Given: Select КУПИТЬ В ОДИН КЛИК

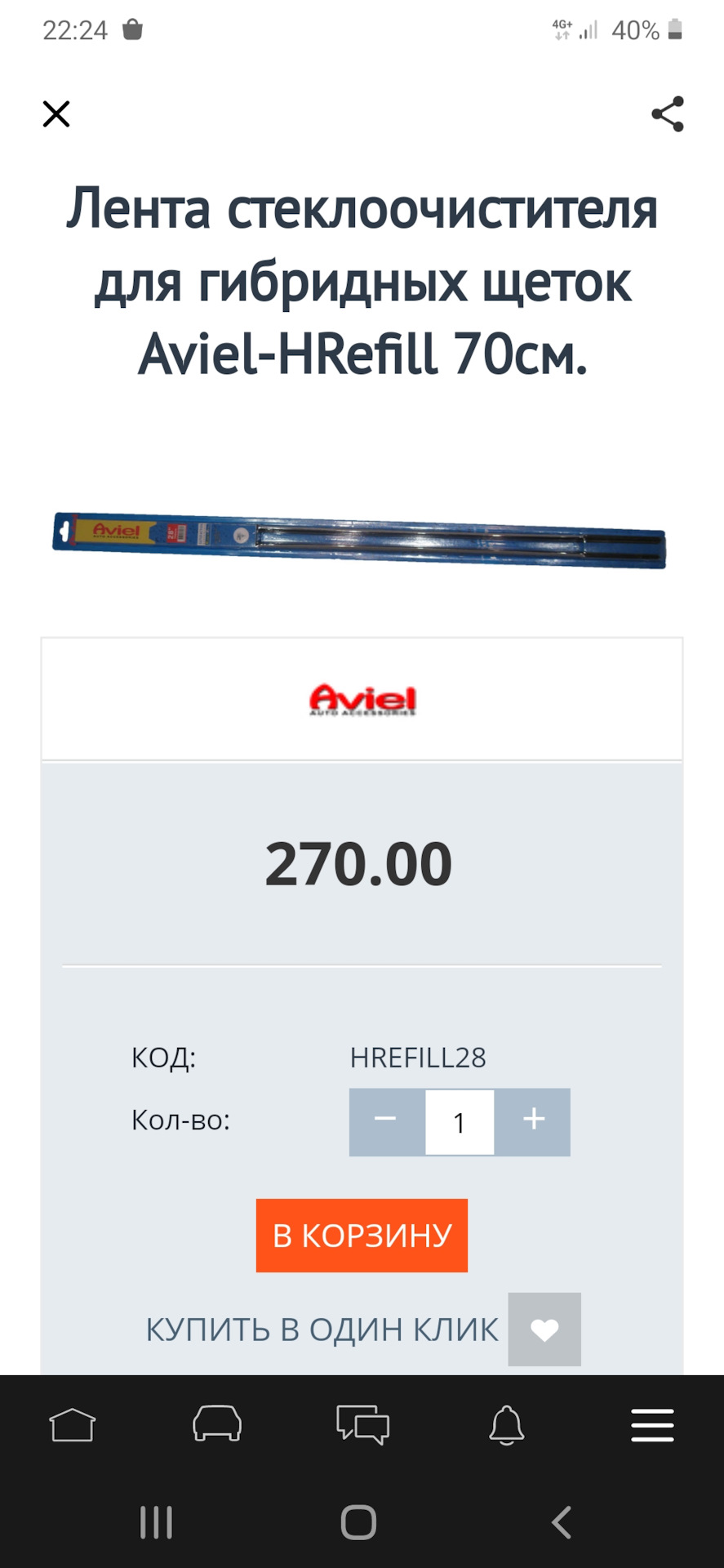Looking at the screenshot, I should pos(322,1330).
